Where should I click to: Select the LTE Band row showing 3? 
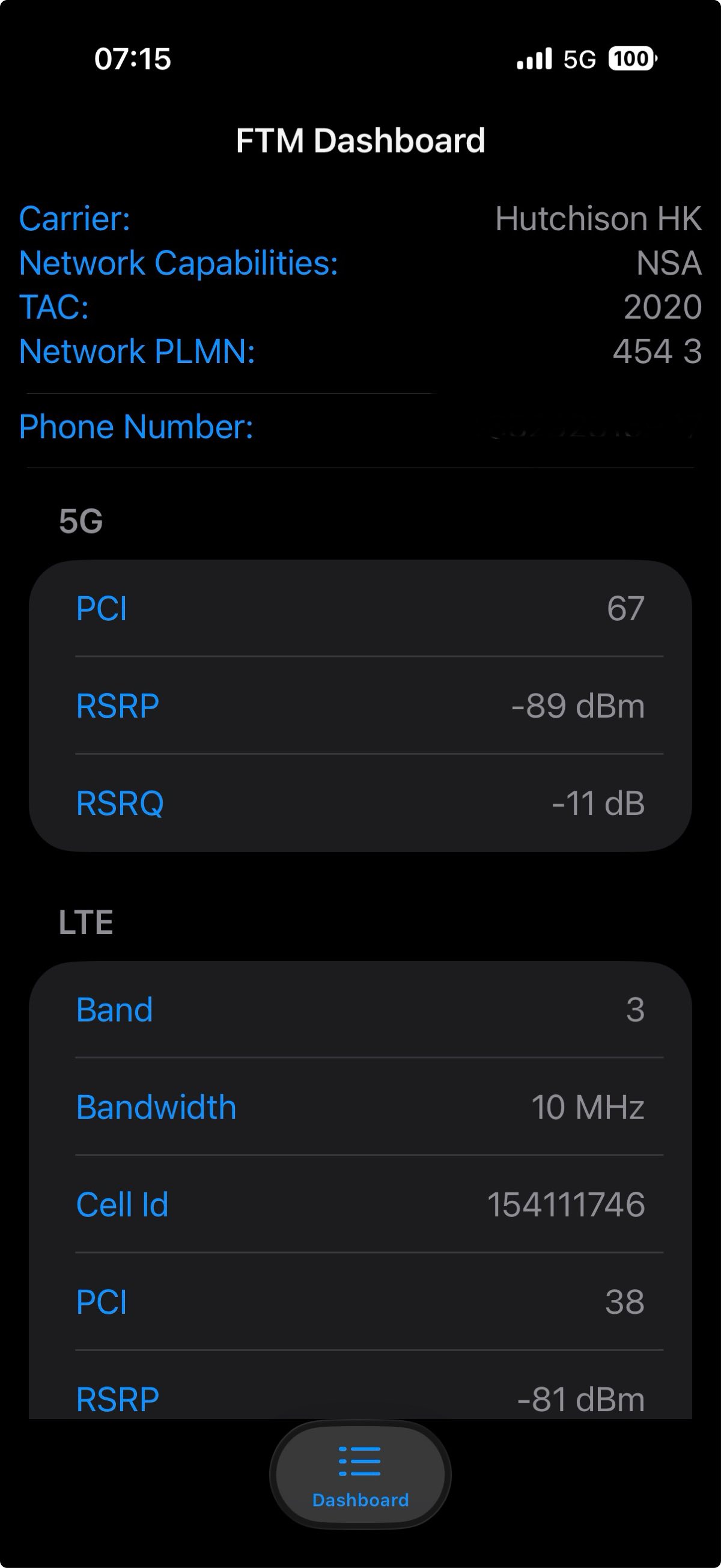[359, 1010]
